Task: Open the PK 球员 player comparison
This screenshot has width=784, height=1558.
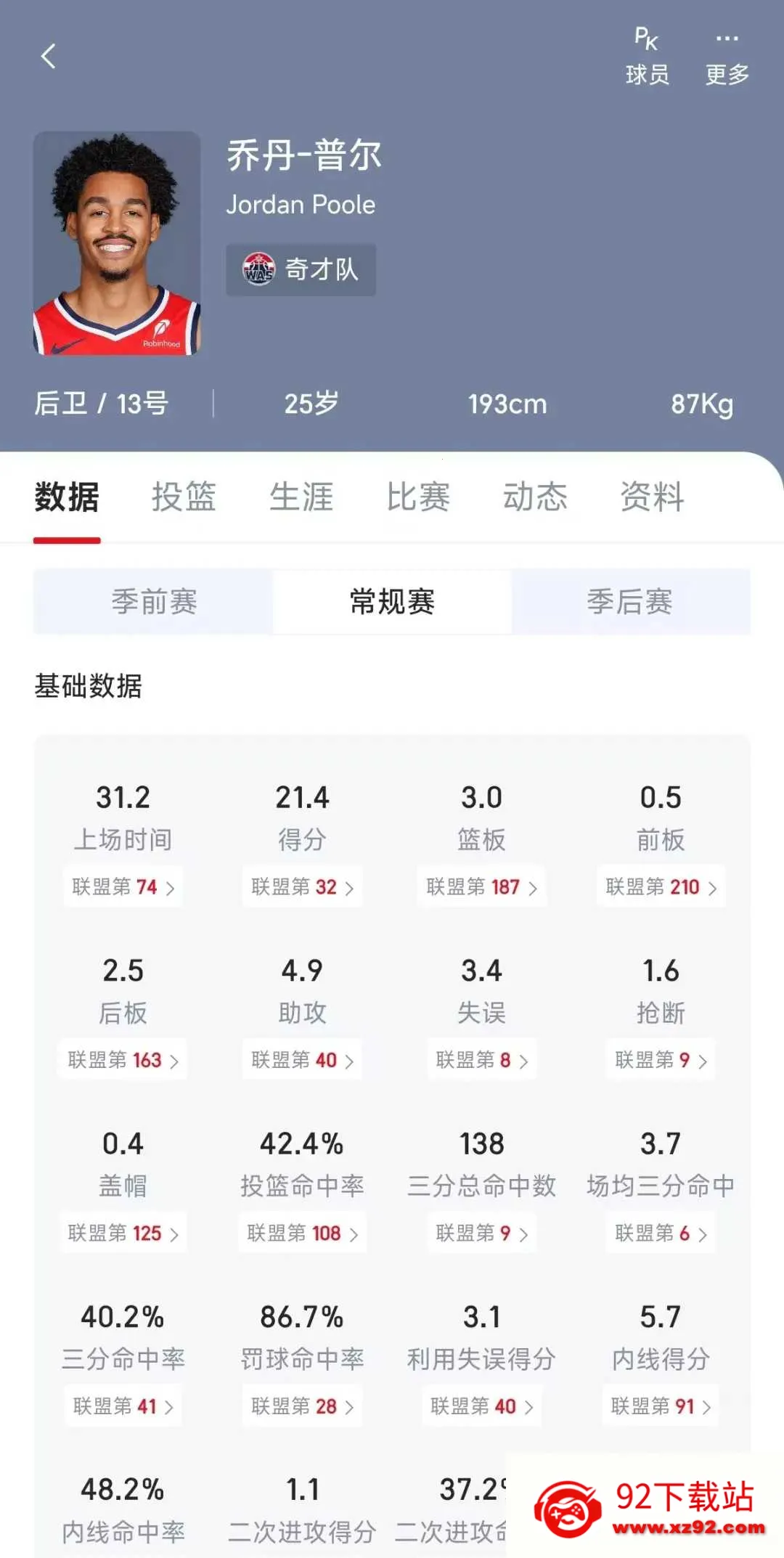Action: tap(647, 56)
